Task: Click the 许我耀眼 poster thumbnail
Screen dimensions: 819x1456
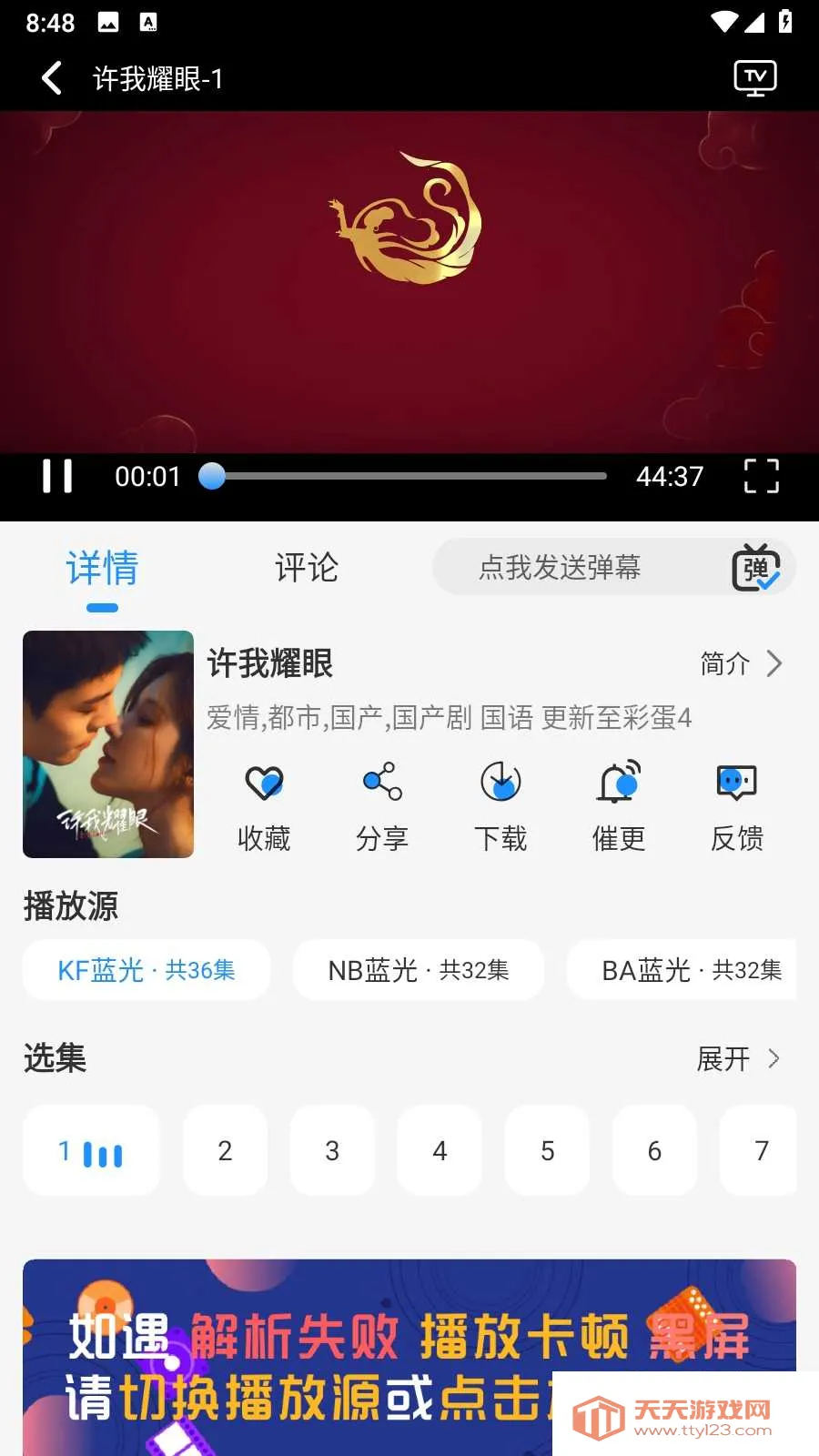Action: [108, 744]
